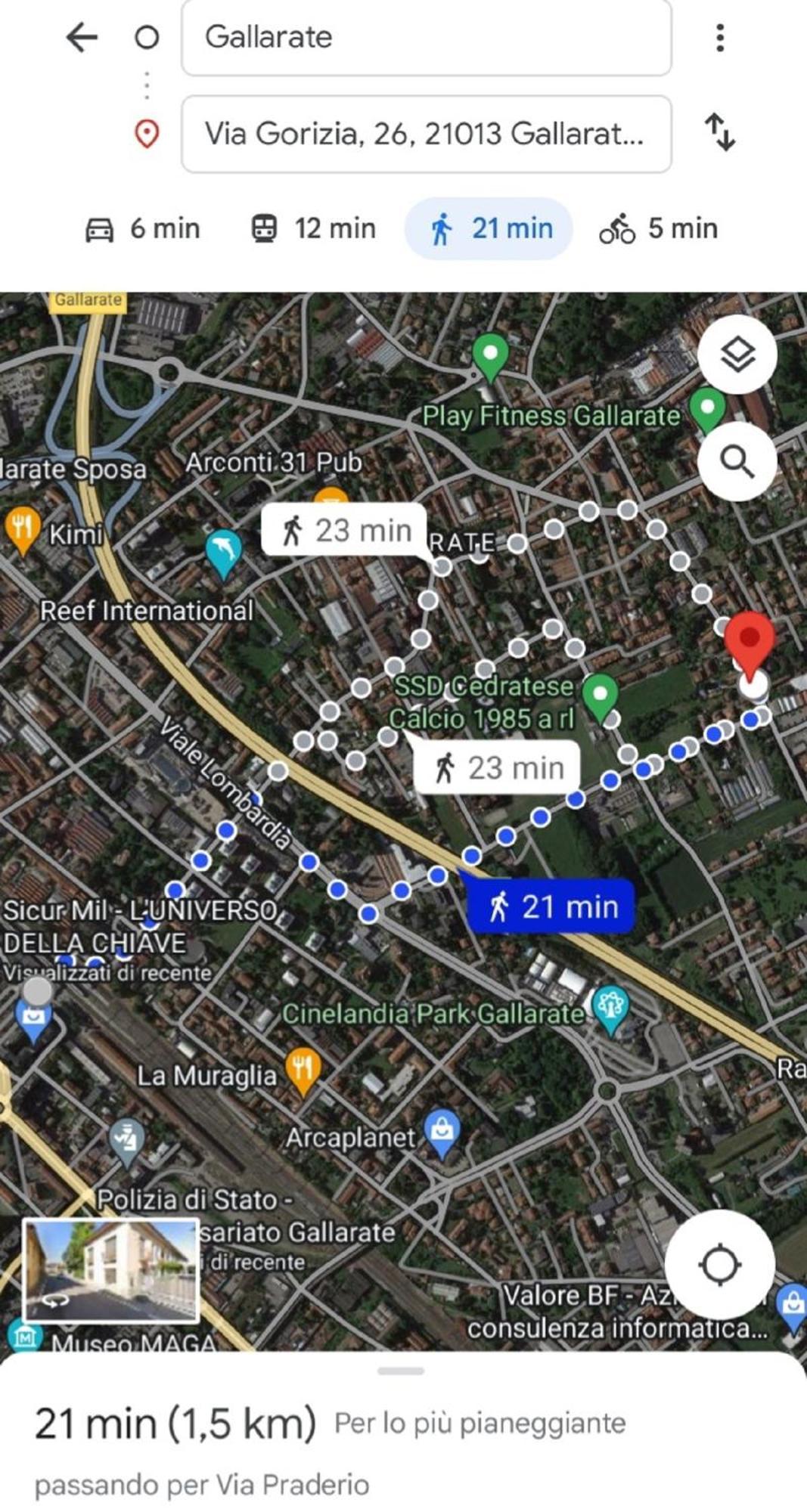Select the 23 min route near SSD Cedratese
This screenshot has height=1512, width=807.
pos(498,767)
